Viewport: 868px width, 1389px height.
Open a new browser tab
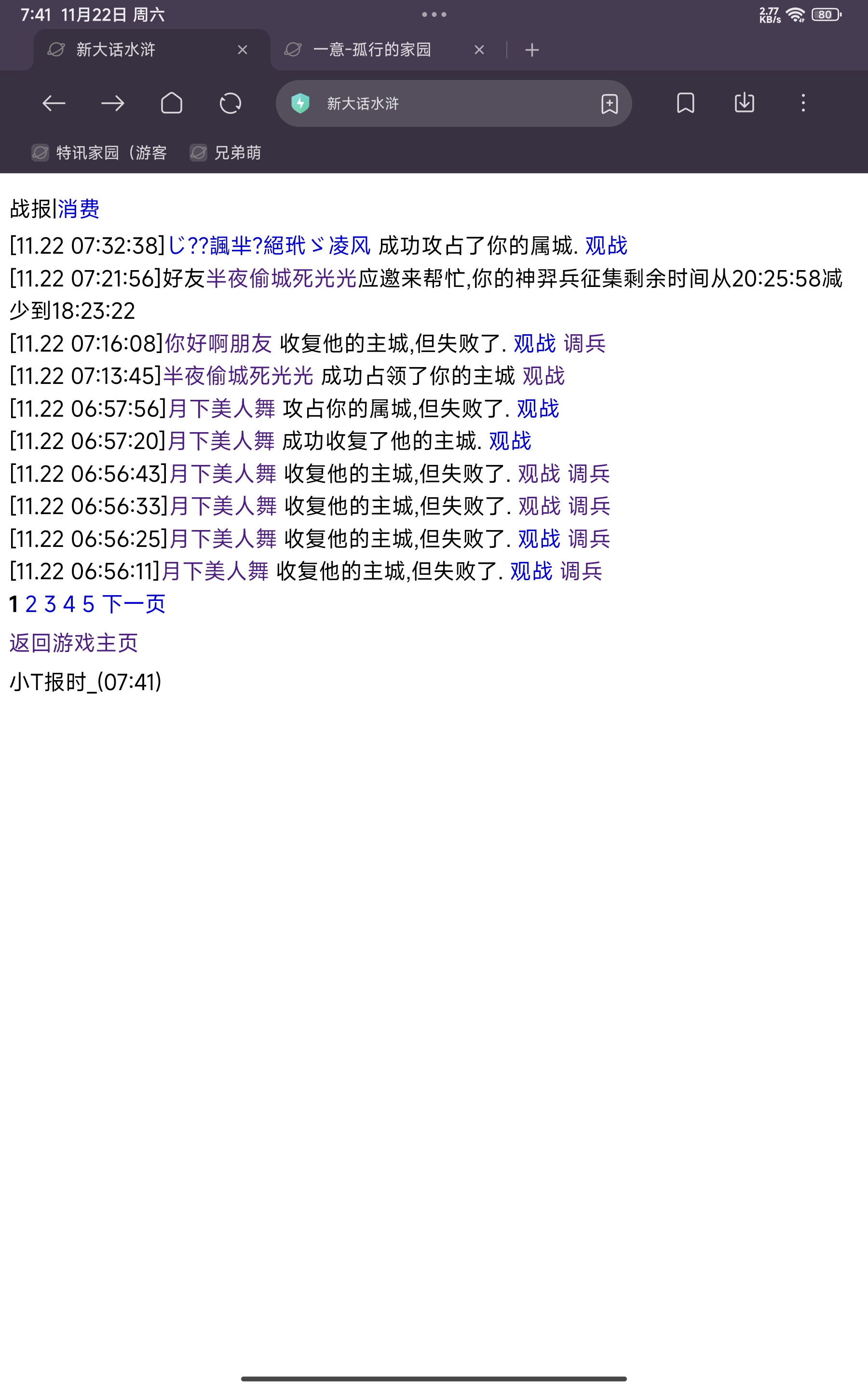pyautogui.click(x=531, y=49)
